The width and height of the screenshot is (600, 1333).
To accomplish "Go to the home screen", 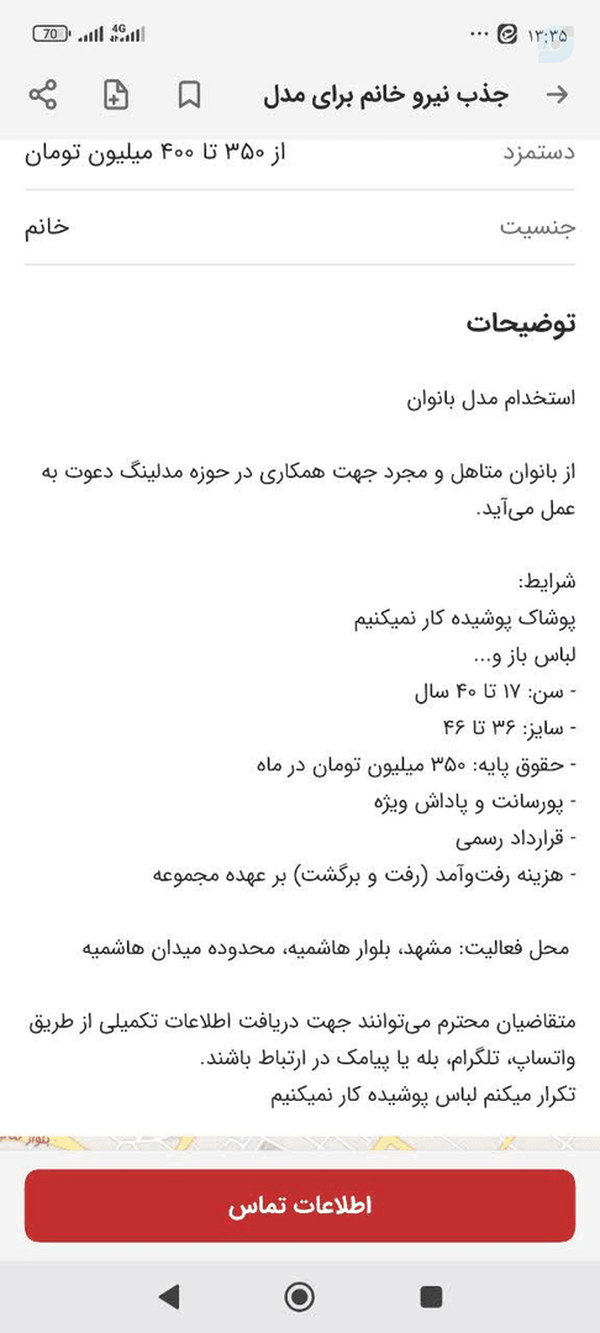I will (x=299, y=1297).
